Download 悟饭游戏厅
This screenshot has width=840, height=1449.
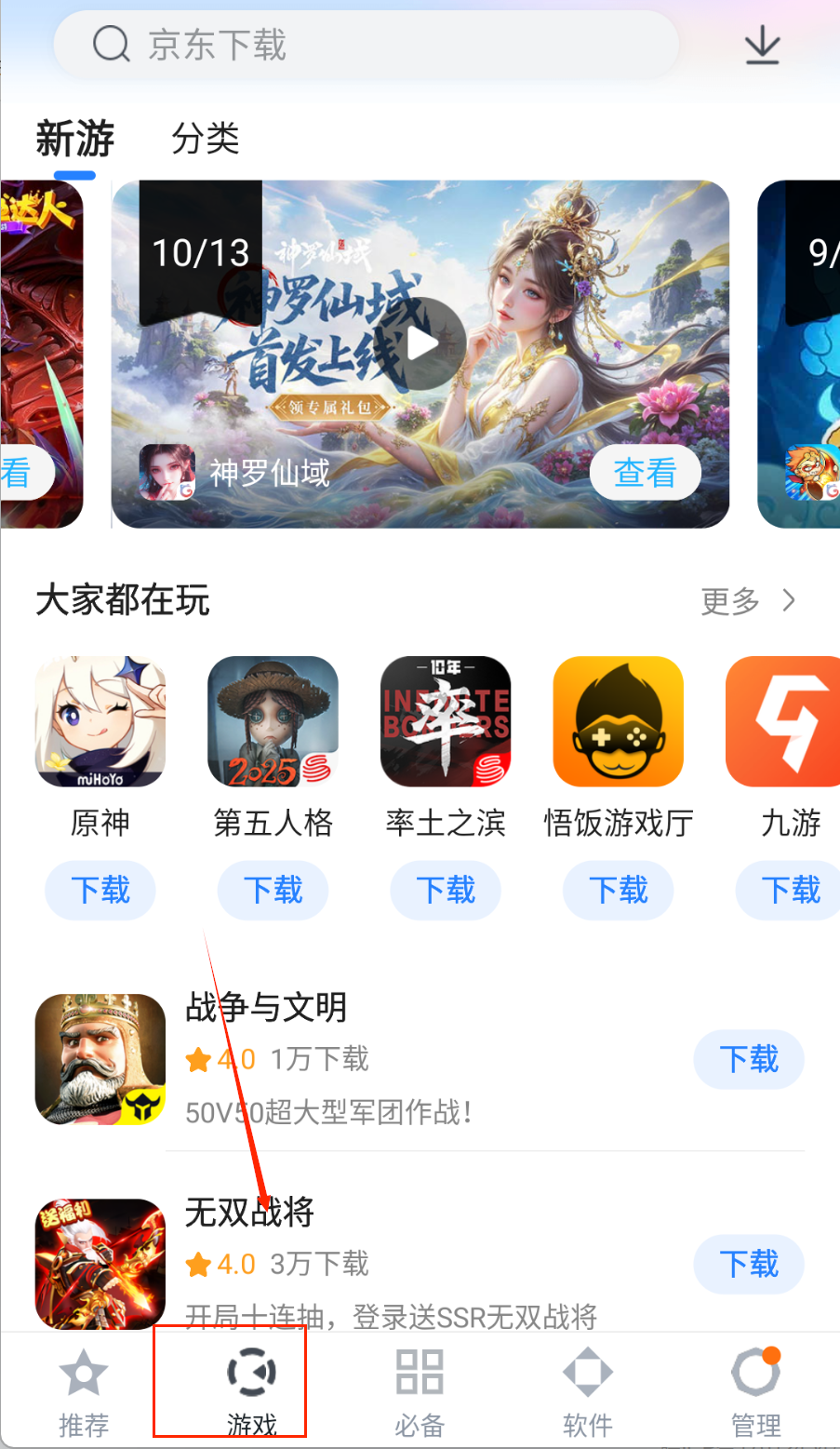pos(618,890)
